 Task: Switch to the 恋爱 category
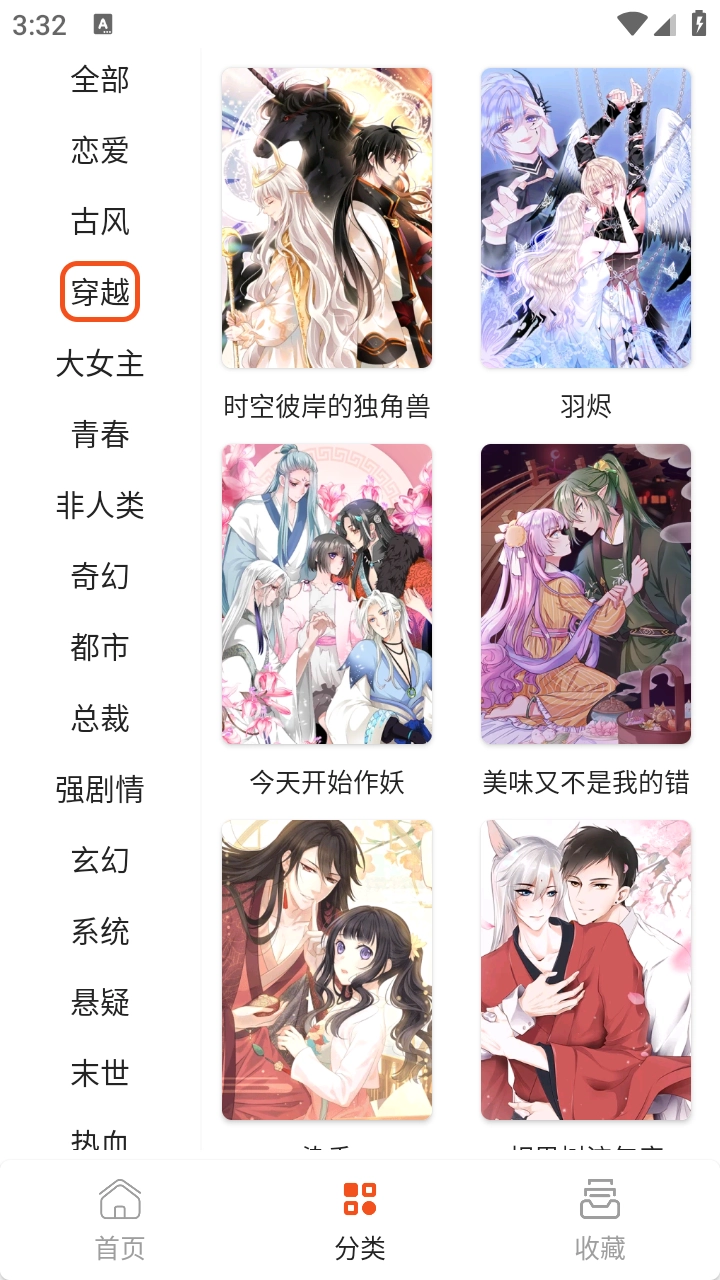pyautogui.click(x=99, y=150)
